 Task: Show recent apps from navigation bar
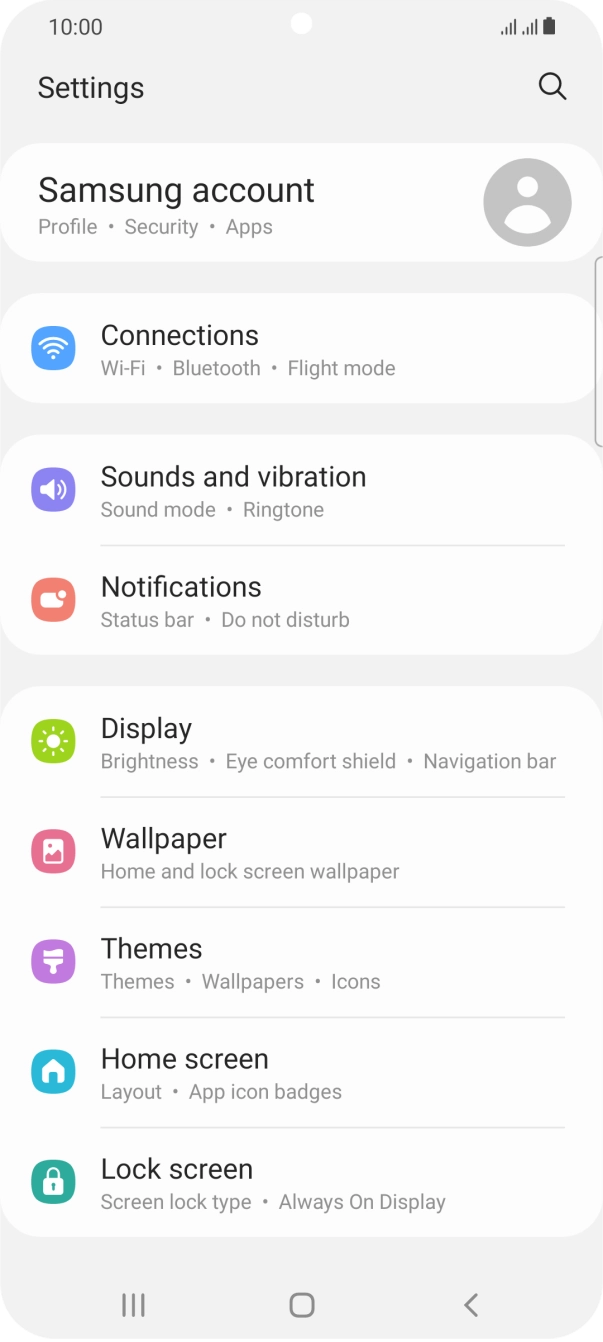133,1304
